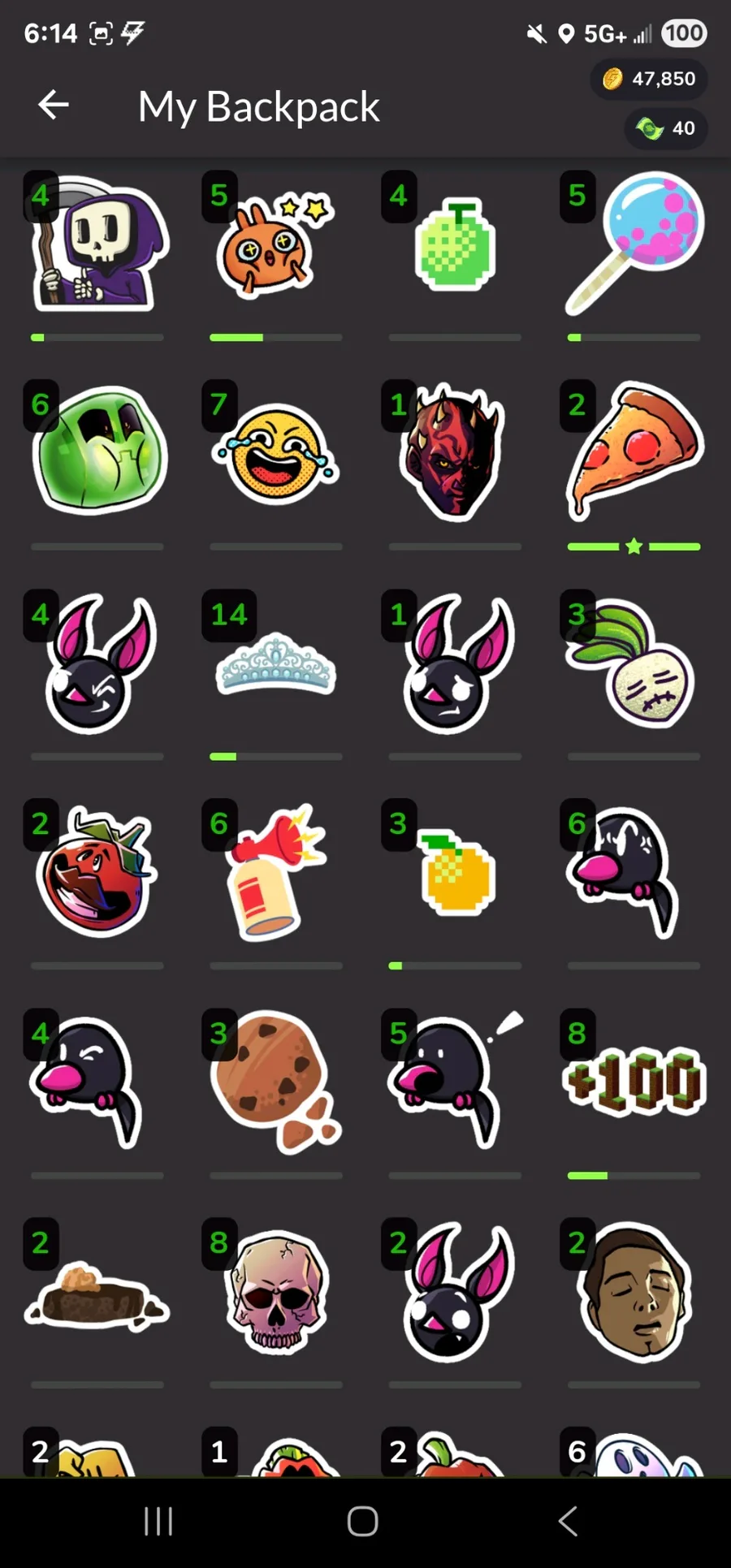This screenshot has height=1568, width=731.
Task: Go back from My Backpack
Action: [54, 105]
